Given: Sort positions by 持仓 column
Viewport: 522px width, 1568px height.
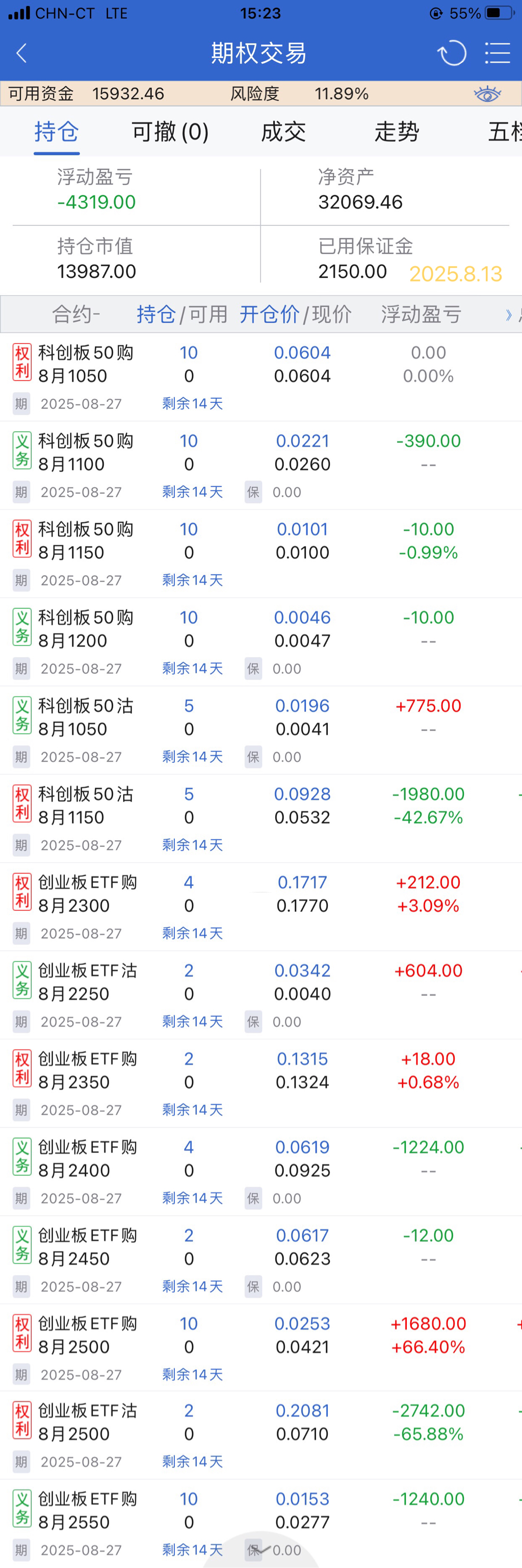Looking at the screenshot, I should pos(156,314).
